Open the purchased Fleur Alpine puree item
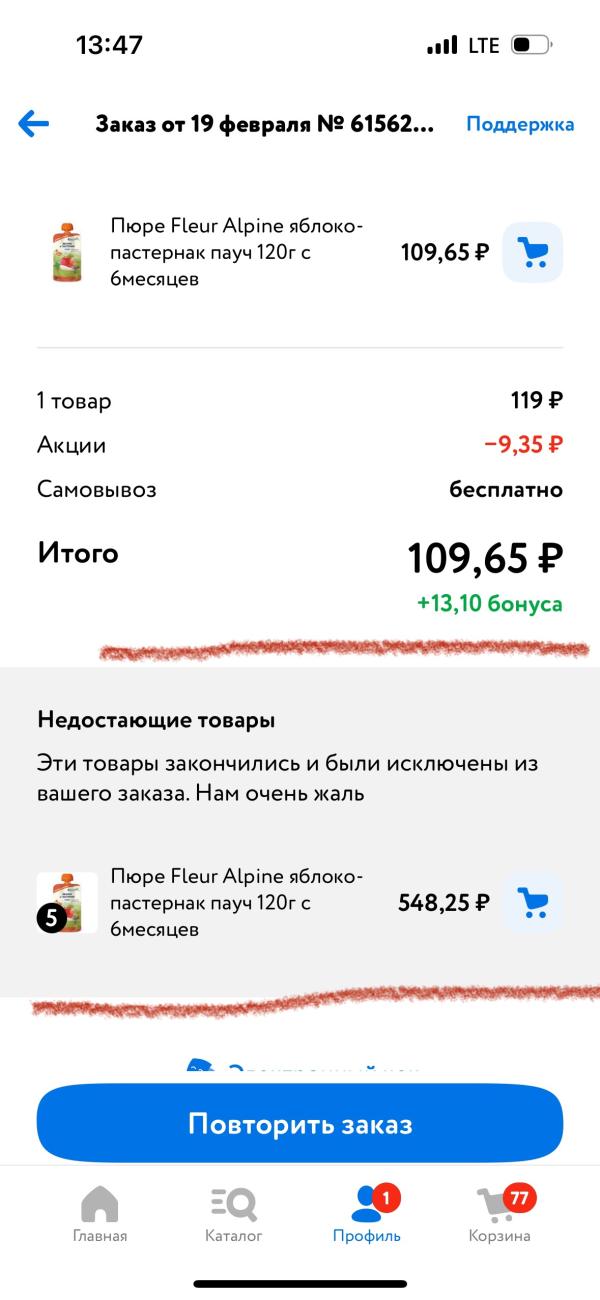Viewport: 600px width, 1300px height. coord(236,252)
